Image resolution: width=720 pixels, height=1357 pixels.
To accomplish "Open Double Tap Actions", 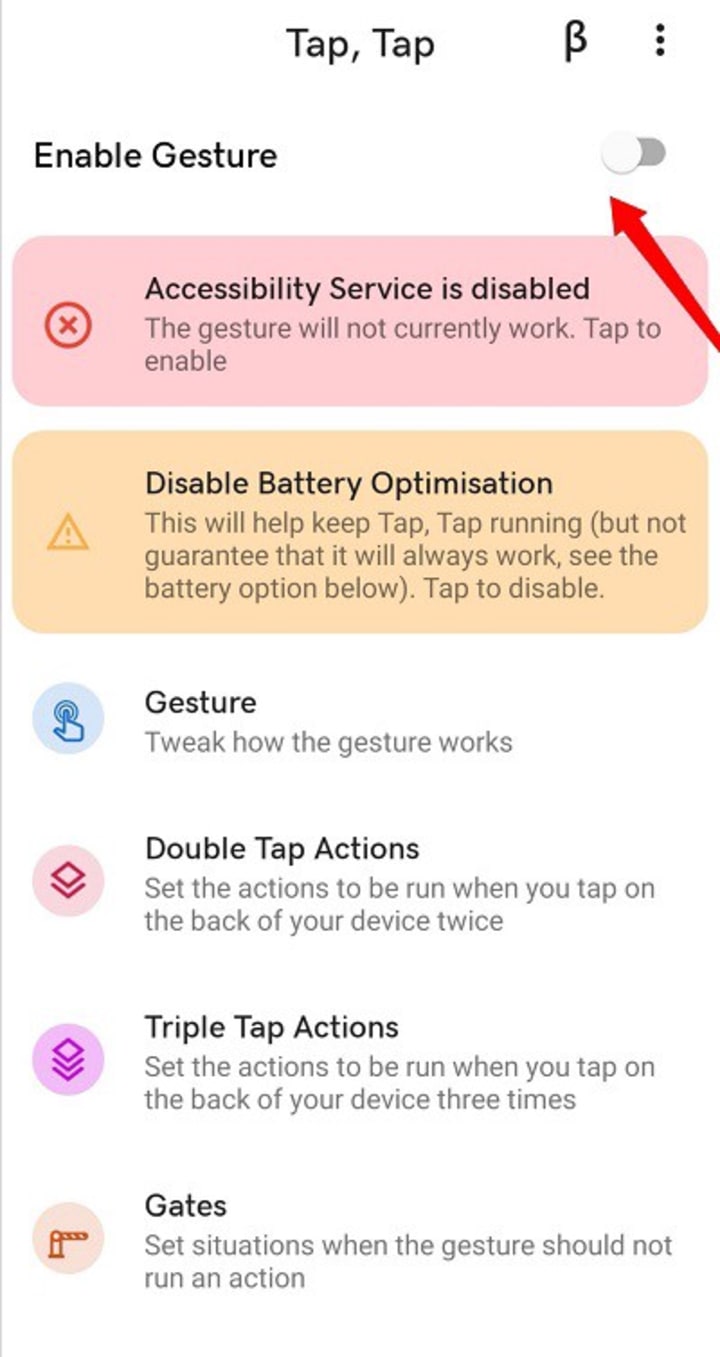I will (360, 882).
